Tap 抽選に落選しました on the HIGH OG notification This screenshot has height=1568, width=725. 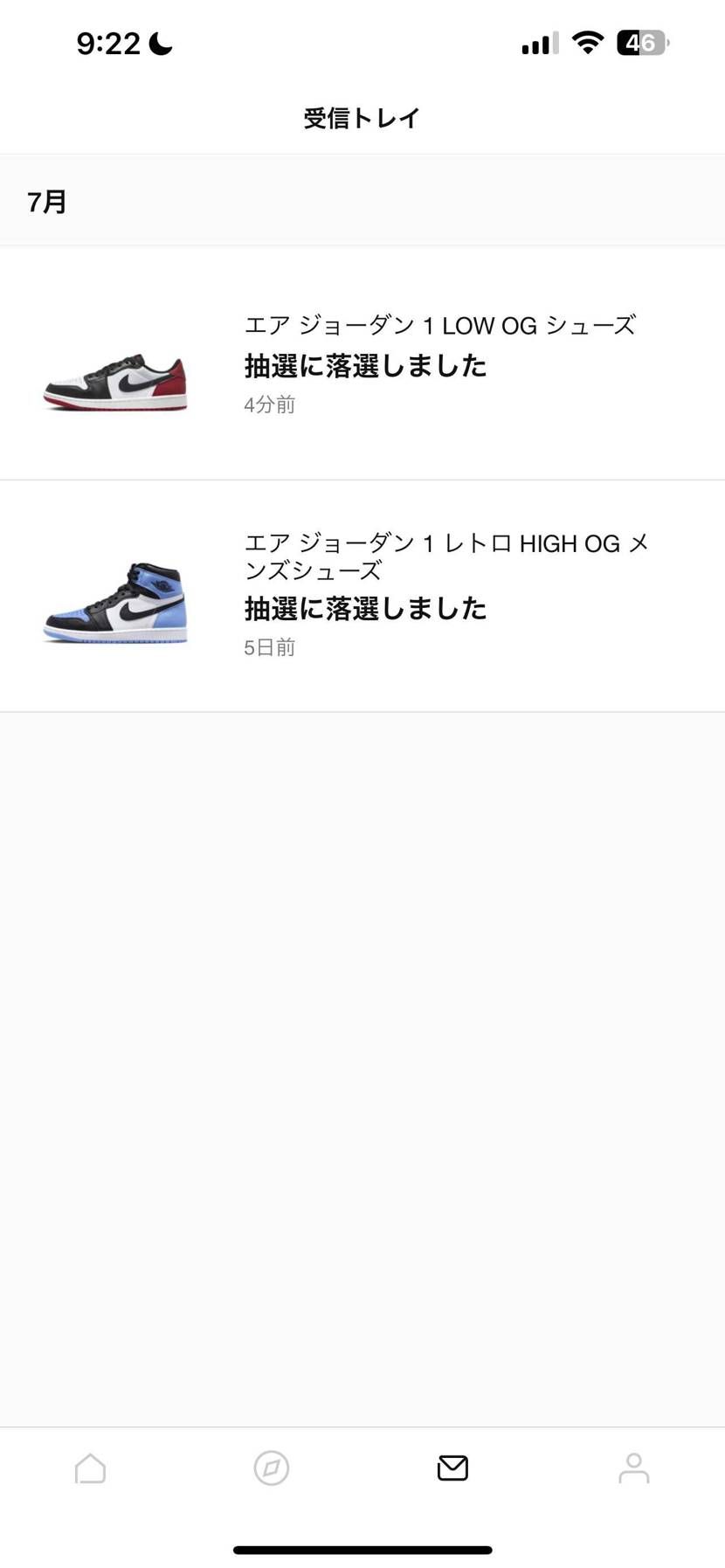365,608
